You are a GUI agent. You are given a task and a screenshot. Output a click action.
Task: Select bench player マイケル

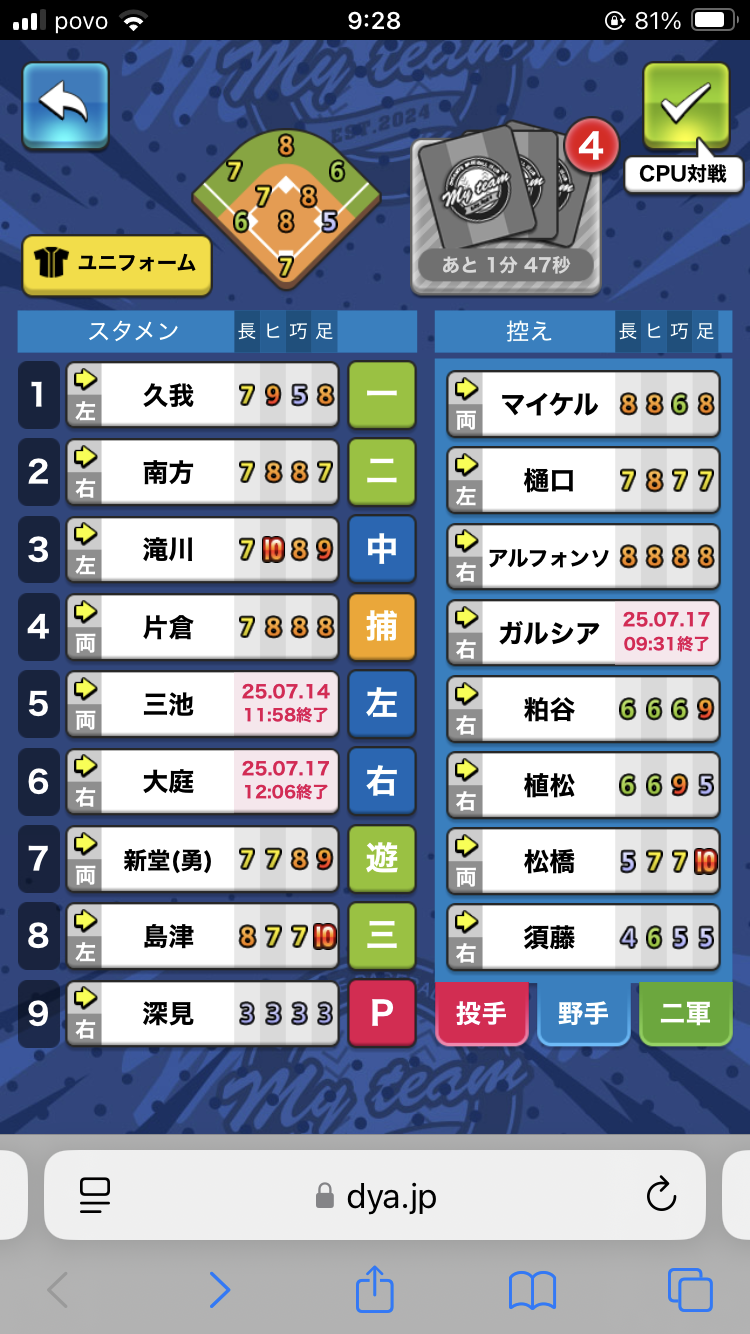click(x=583, y=404)
